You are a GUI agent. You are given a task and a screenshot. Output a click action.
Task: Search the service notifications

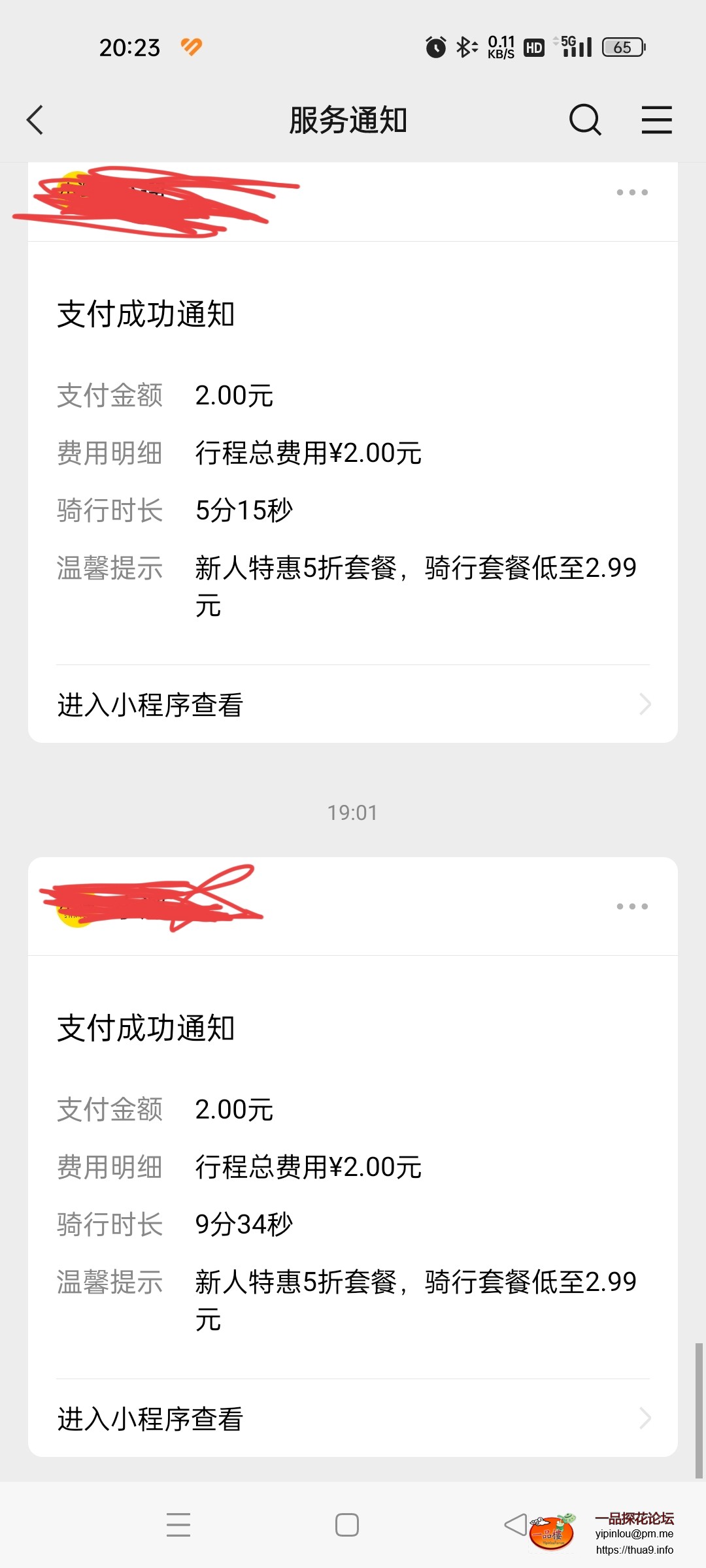click(584, 120)
